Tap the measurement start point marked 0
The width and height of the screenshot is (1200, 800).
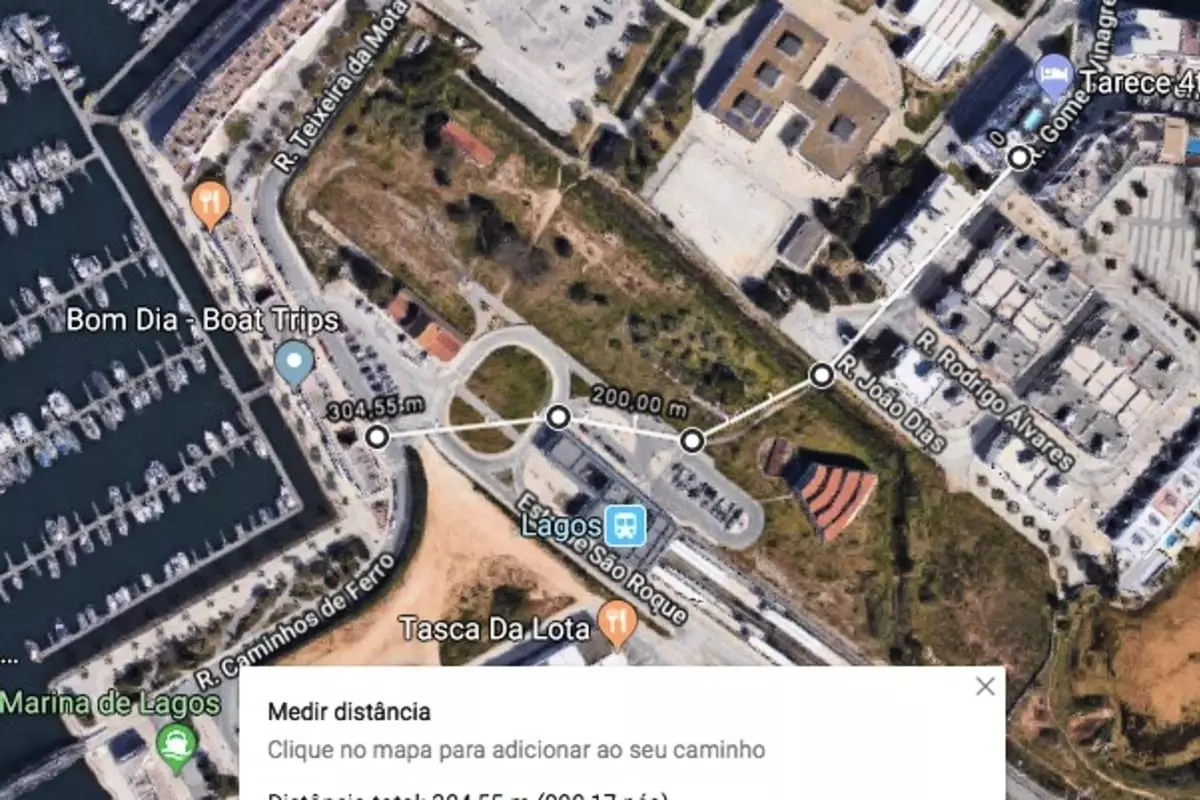click(1018, 157)
